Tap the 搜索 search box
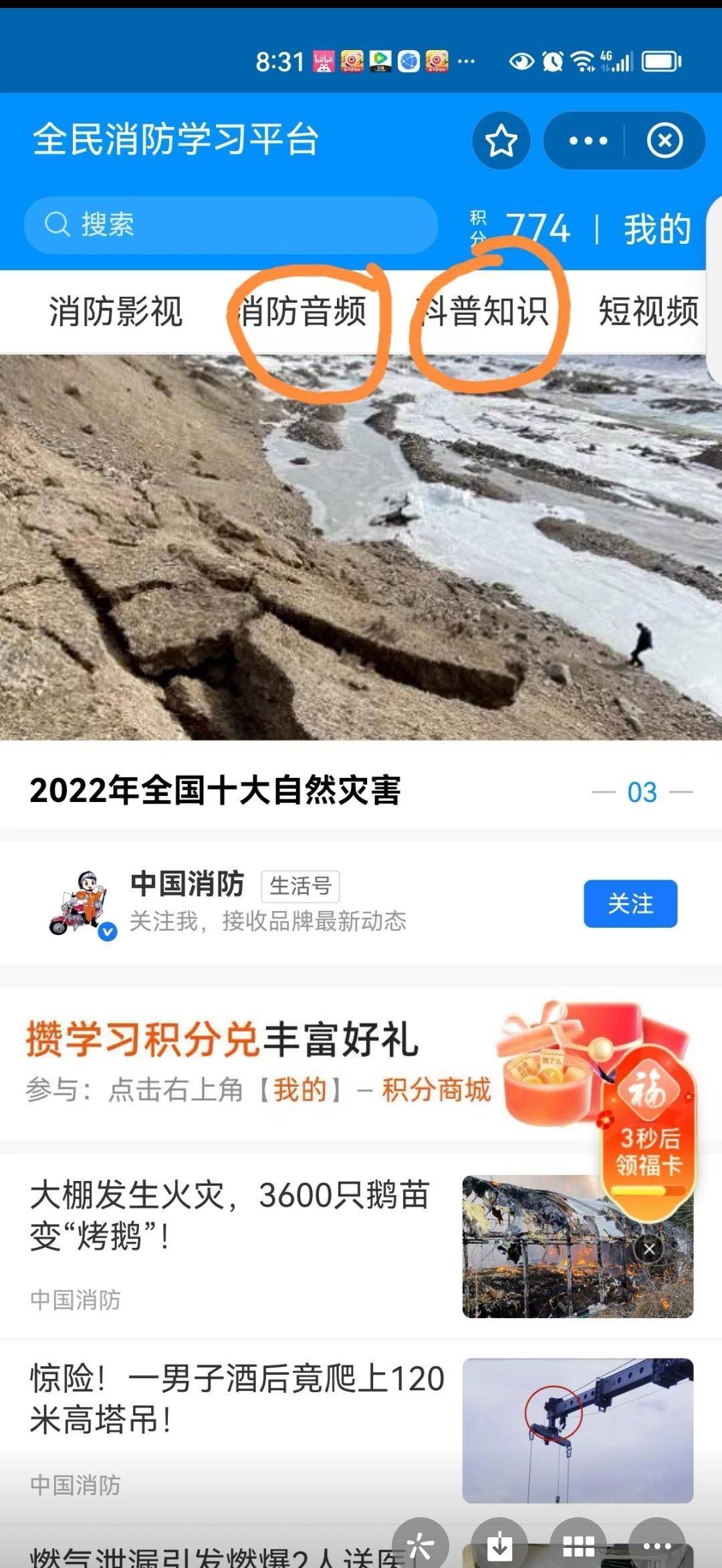The width and height of the screenshot is (722, 1568). [231, 225]
